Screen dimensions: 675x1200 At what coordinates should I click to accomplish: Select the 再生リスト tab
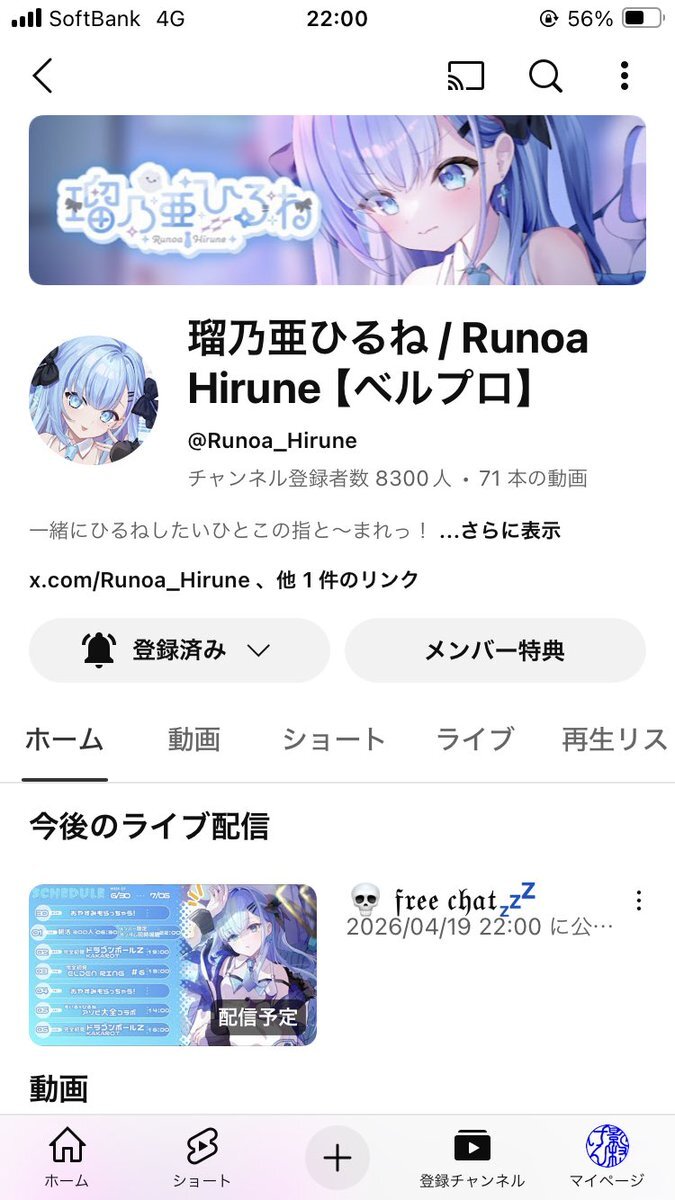click(x=615, y=739)
